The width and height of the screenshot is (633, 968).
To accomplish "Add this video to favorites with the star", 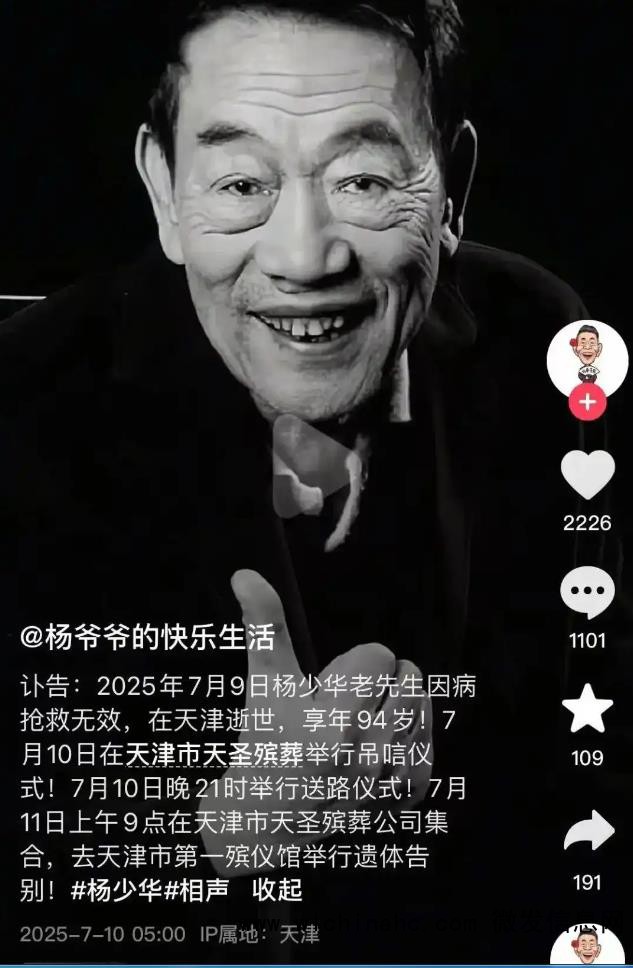I will (x=588, y=709).
